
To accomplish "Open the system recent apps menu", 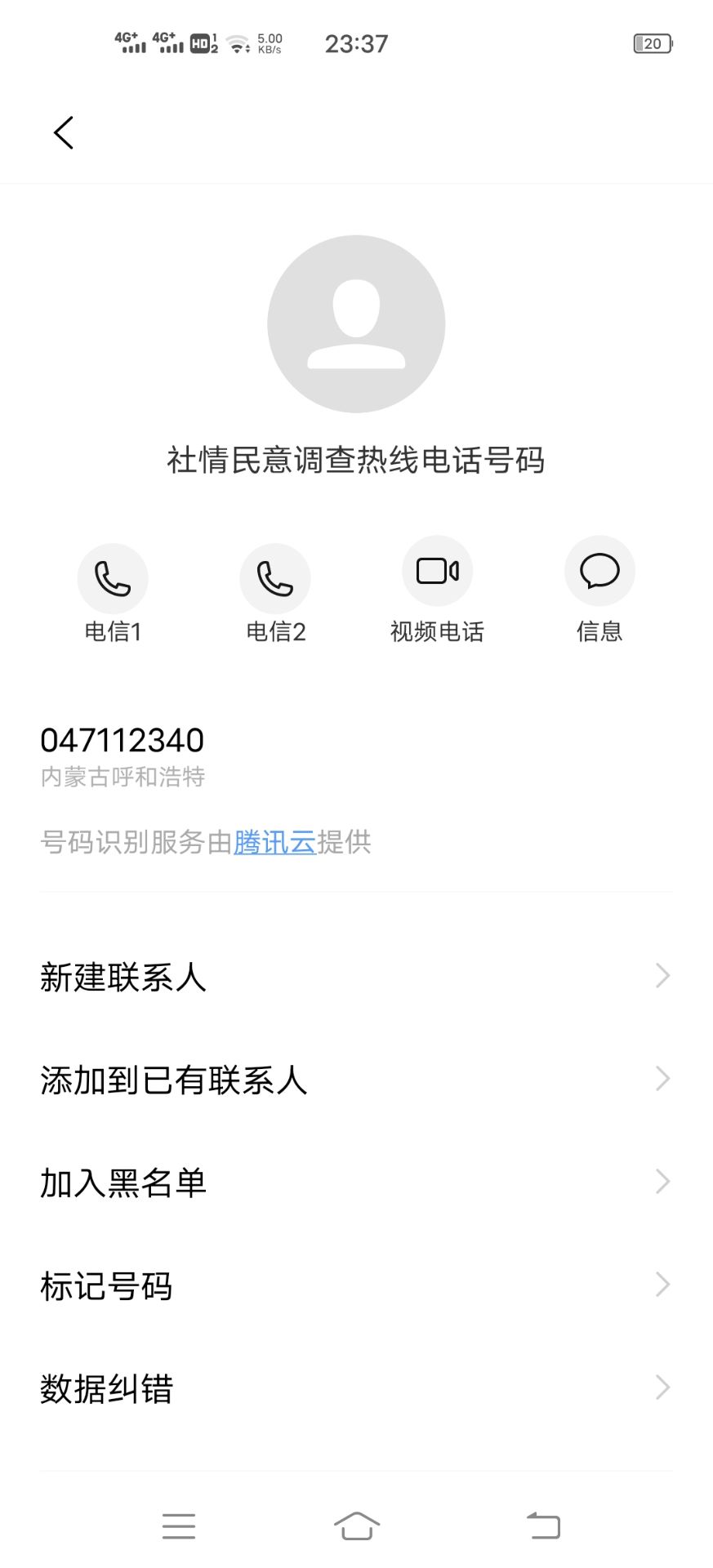I will [179, 1526].
